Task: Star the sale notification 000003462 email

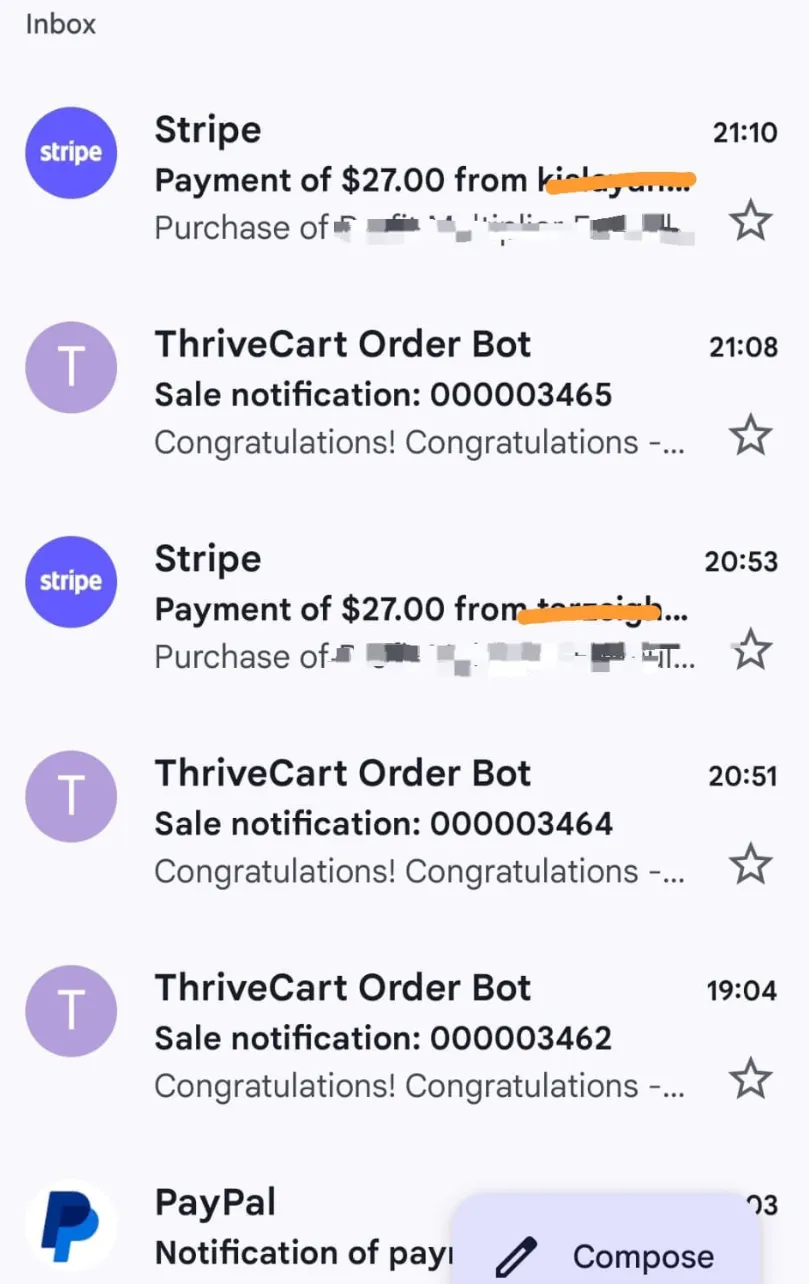Action: (750, 1079)
